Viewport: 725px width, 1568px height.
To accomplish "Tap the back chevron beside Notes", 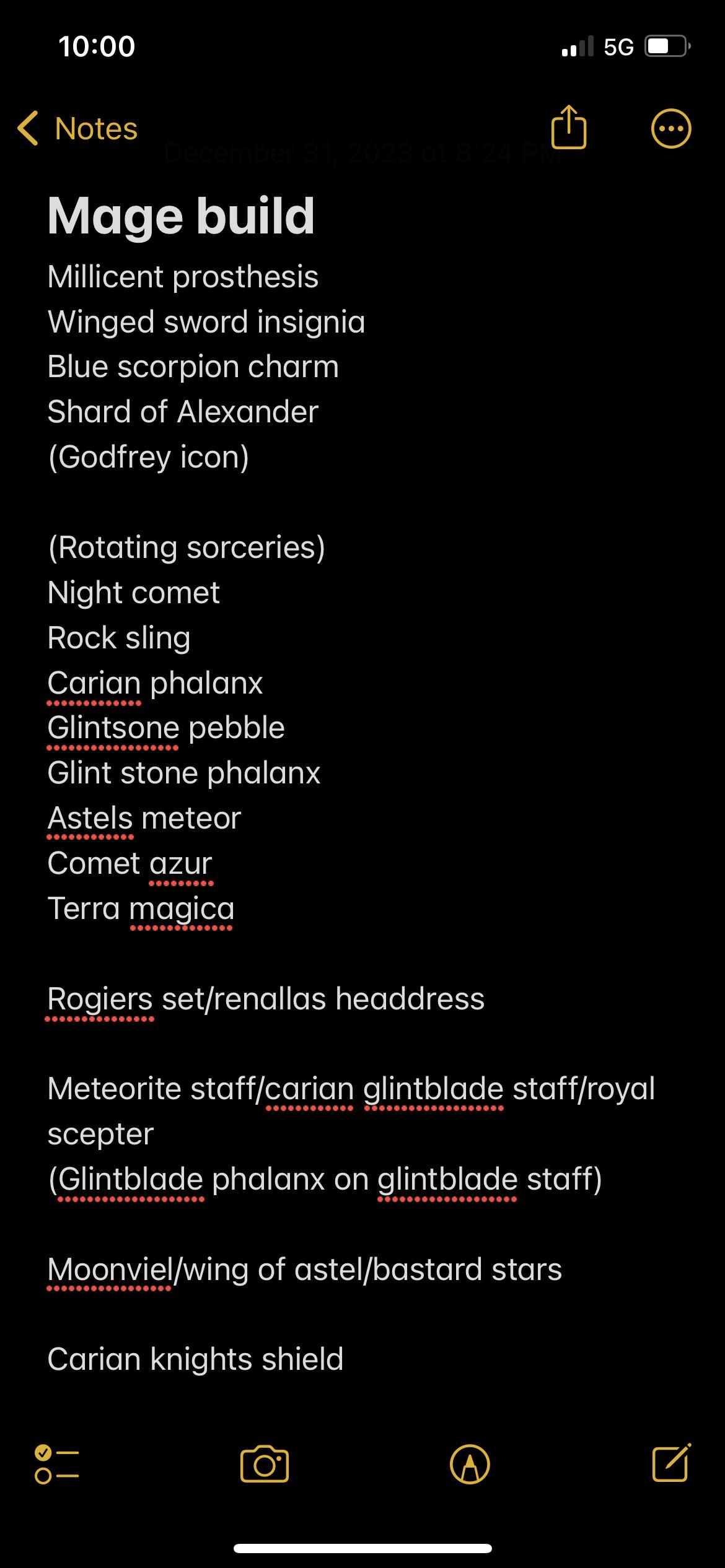I will [x=29, y=128].
